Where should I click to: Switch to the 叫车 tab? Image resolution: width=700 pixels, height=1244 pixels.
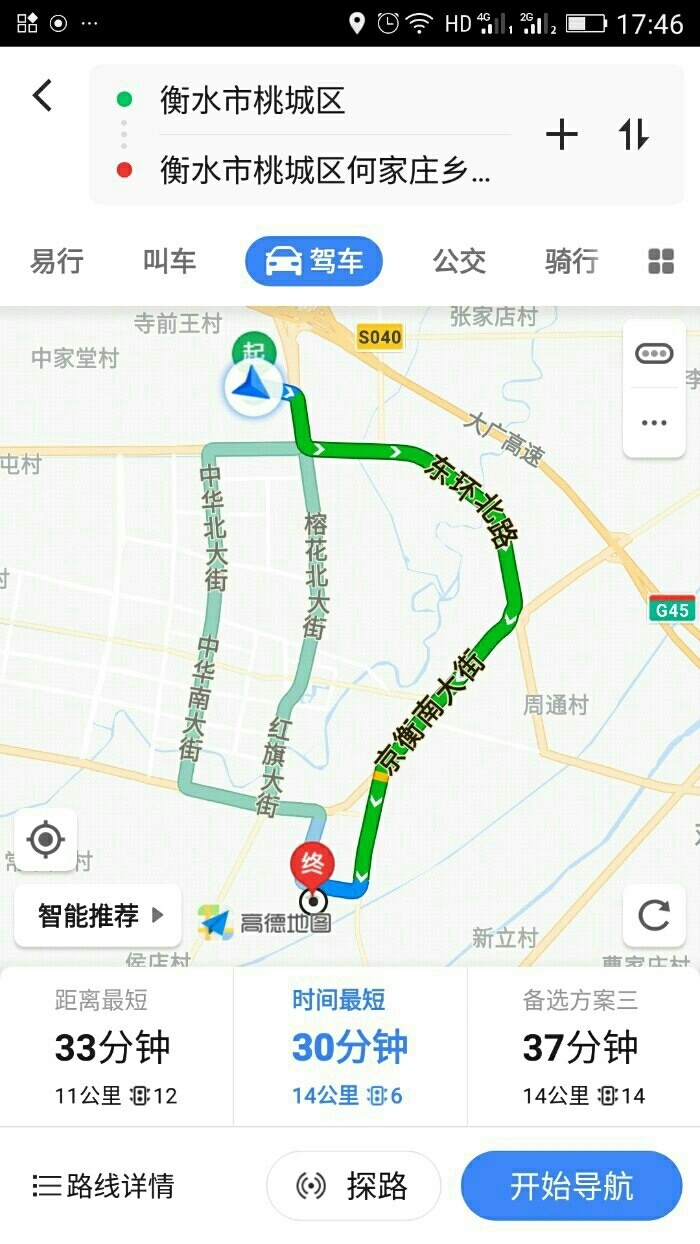(x=169, y=262)
